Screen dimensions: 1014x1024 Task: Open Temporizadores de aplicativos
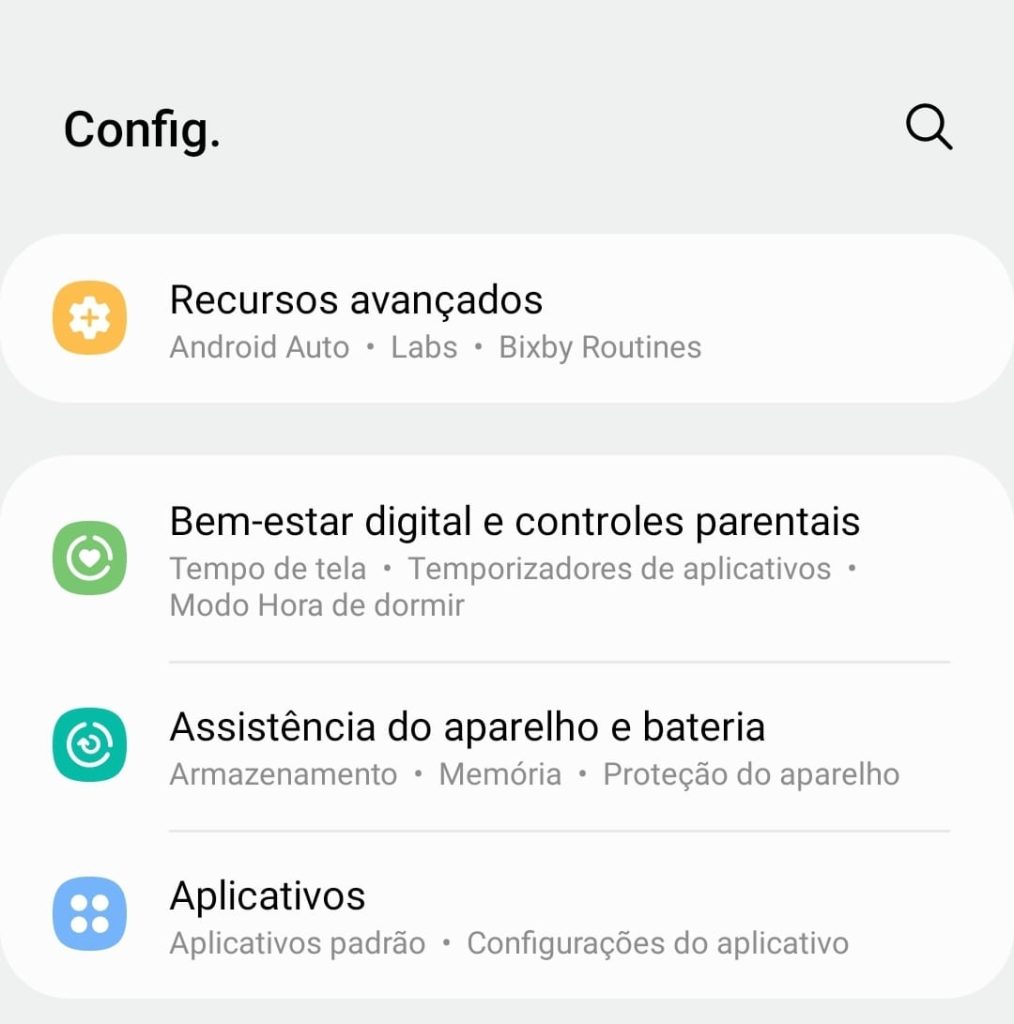click(x=617, y=568)
